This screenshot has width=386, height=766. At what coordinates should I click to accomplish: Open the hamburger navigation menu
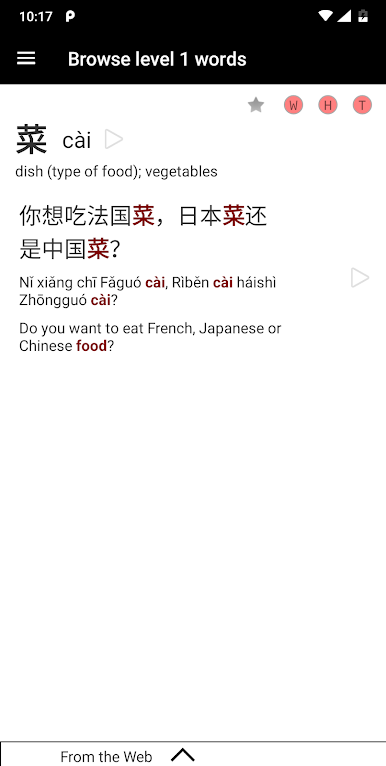tap(26, 59)
